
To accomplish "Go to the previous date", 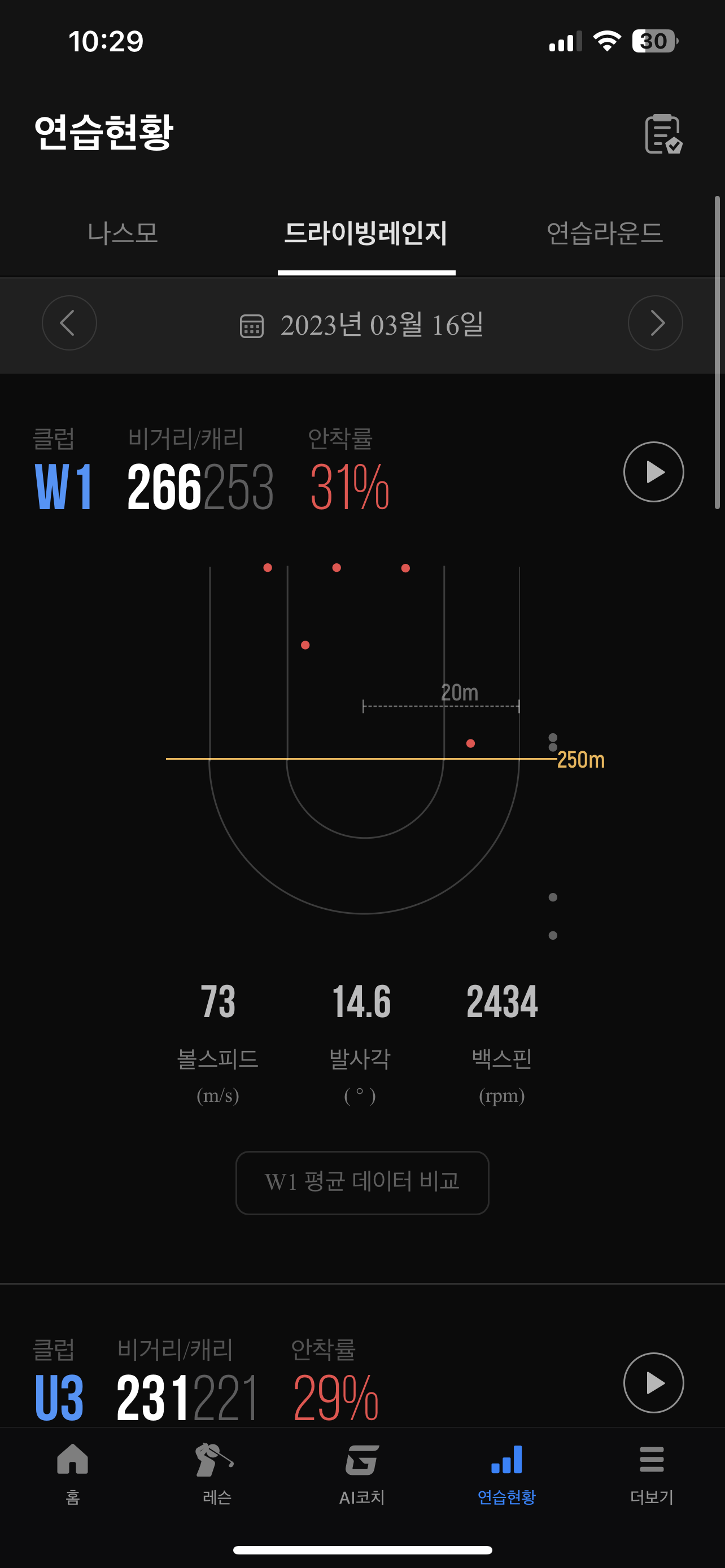I will pos(69,323).
